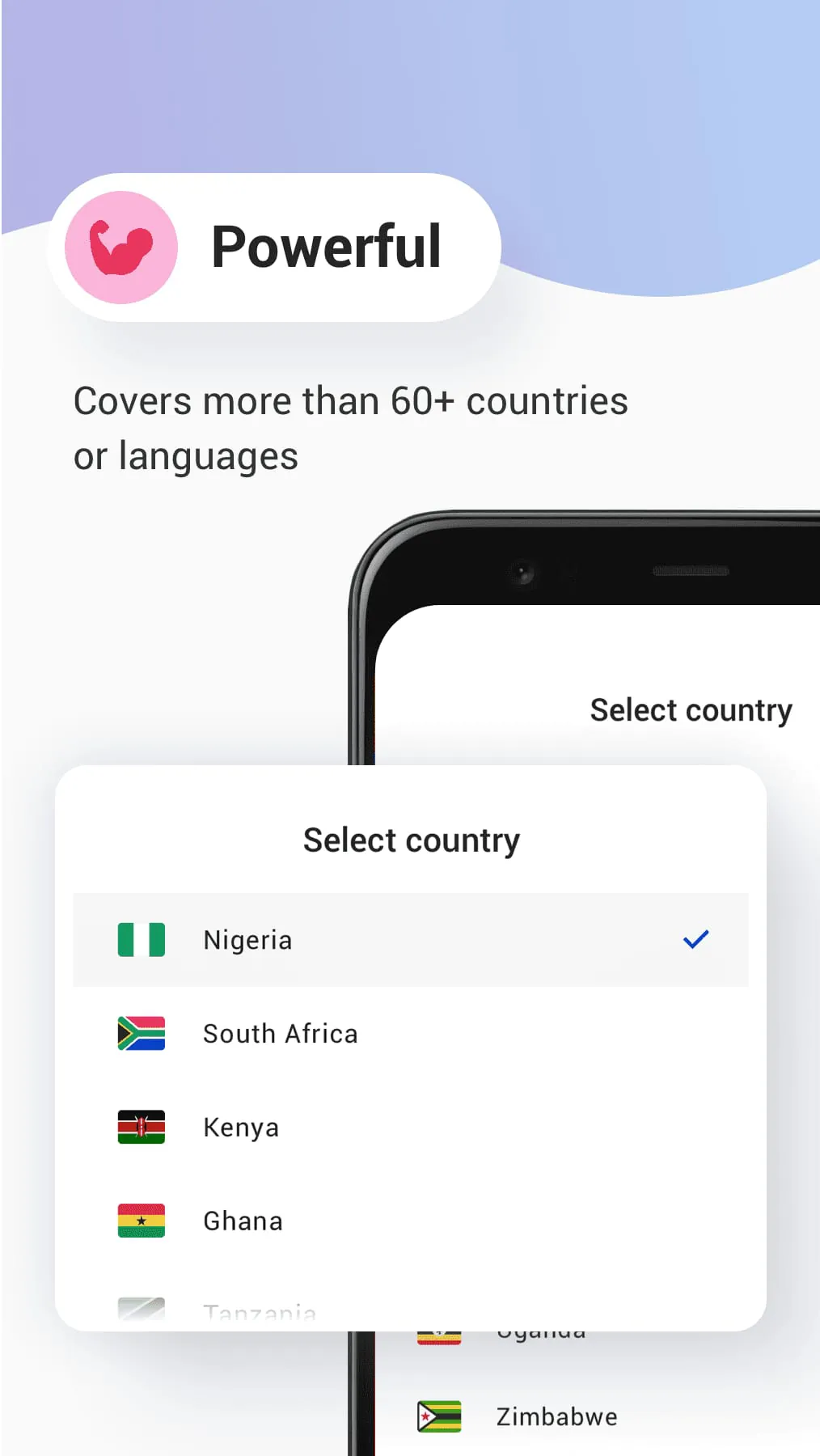Screen dimensions: 820x1456
Task: Click the Zimbabwe flag icon
Action: pos(437,1416)
